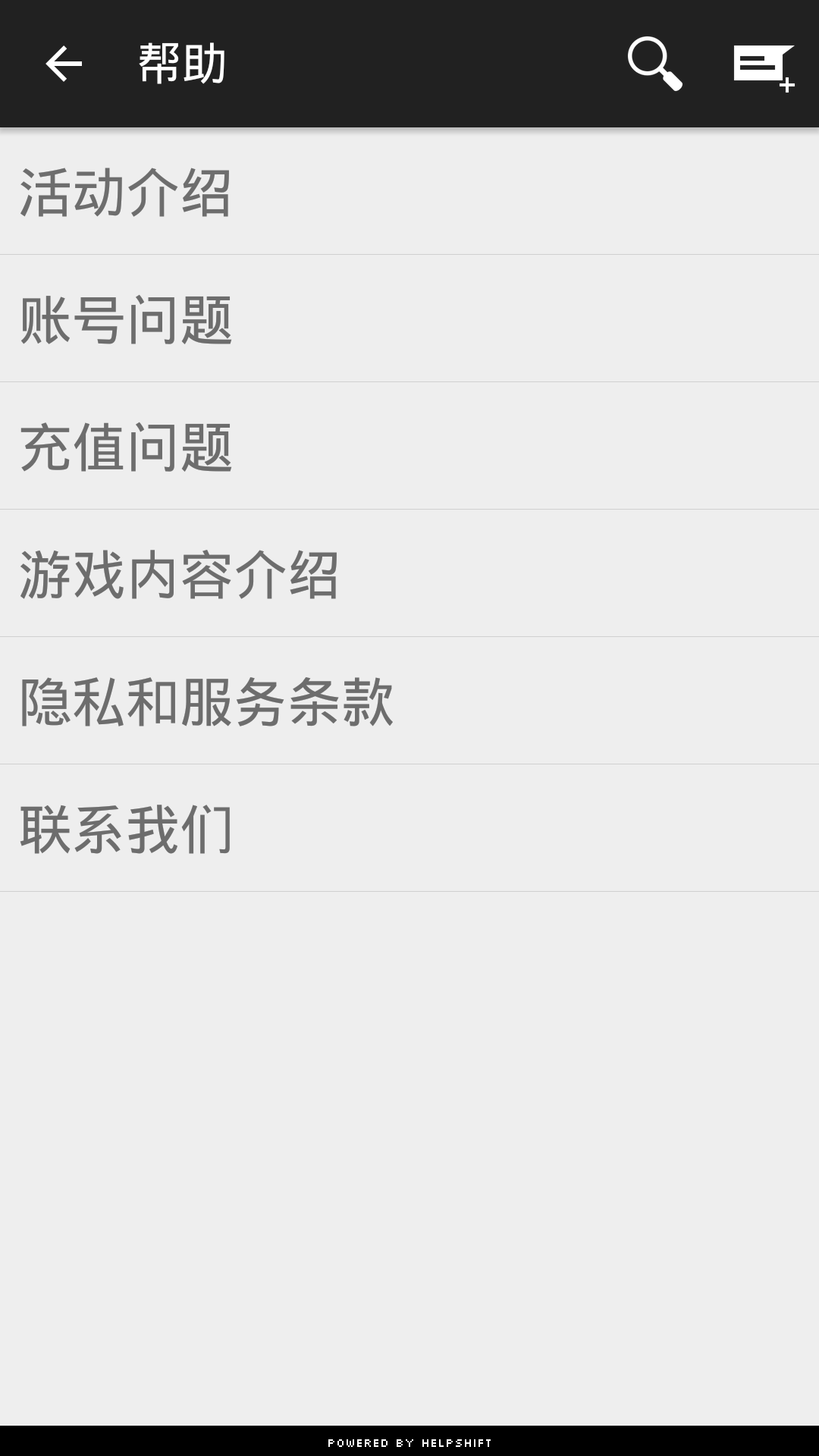Open the search magnifier icon
Image resolution: width=819 pixels, height=1456 pixels.
click(654, 64)
